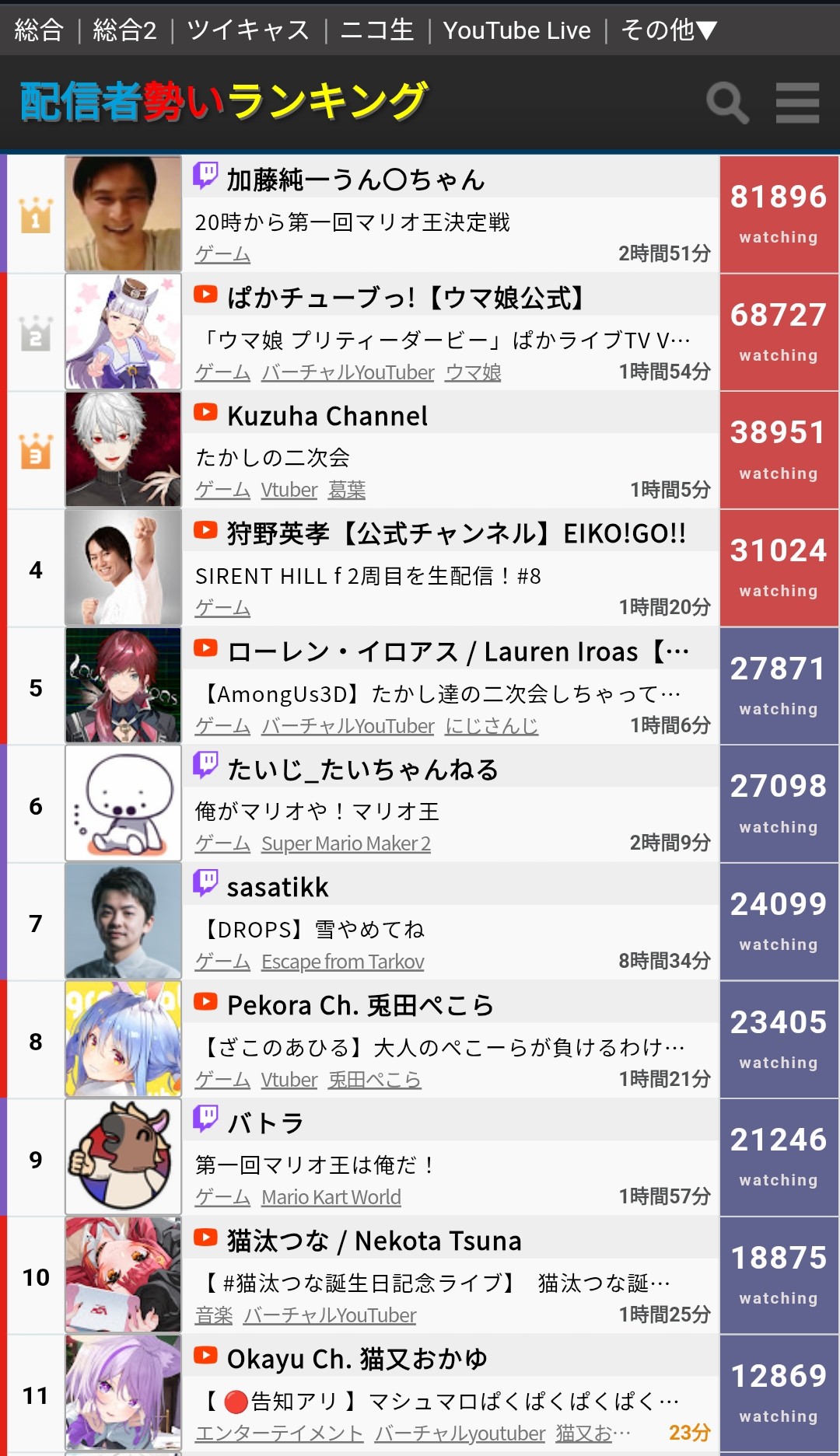
Task: Follow the にじさんじ tag link
Action: tap(492, 726)
